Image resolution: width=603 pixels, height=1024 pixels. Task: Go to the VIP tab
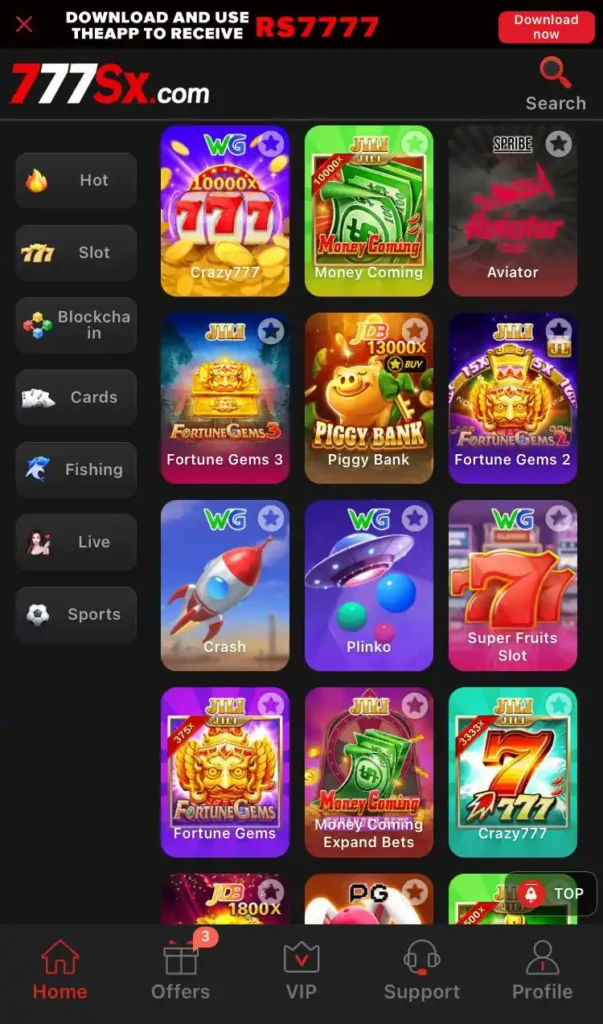[301, 972]
